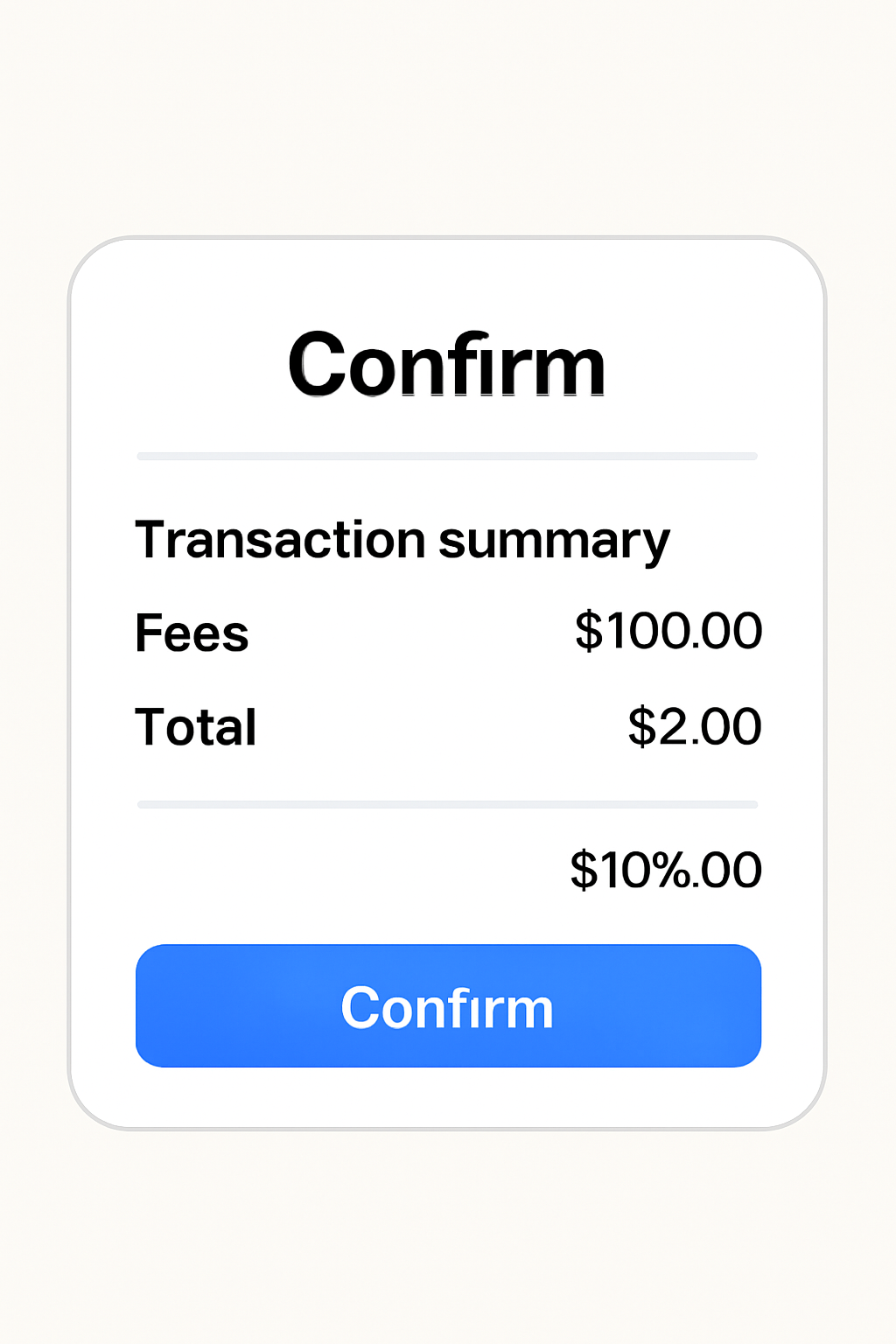Click the dollar sign on the fees amount

tap(588, 631)
